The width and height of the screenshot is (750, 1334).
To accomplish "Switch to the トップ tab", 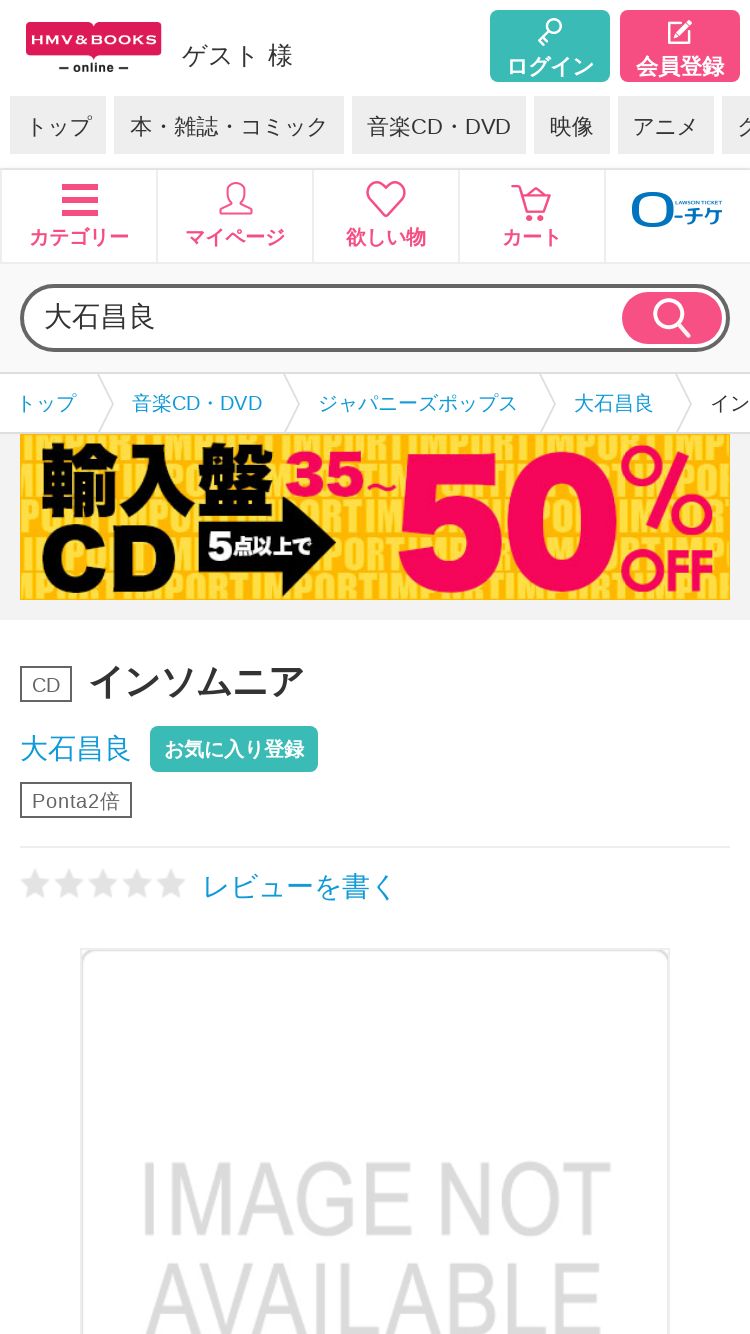I will coord(58,126).
